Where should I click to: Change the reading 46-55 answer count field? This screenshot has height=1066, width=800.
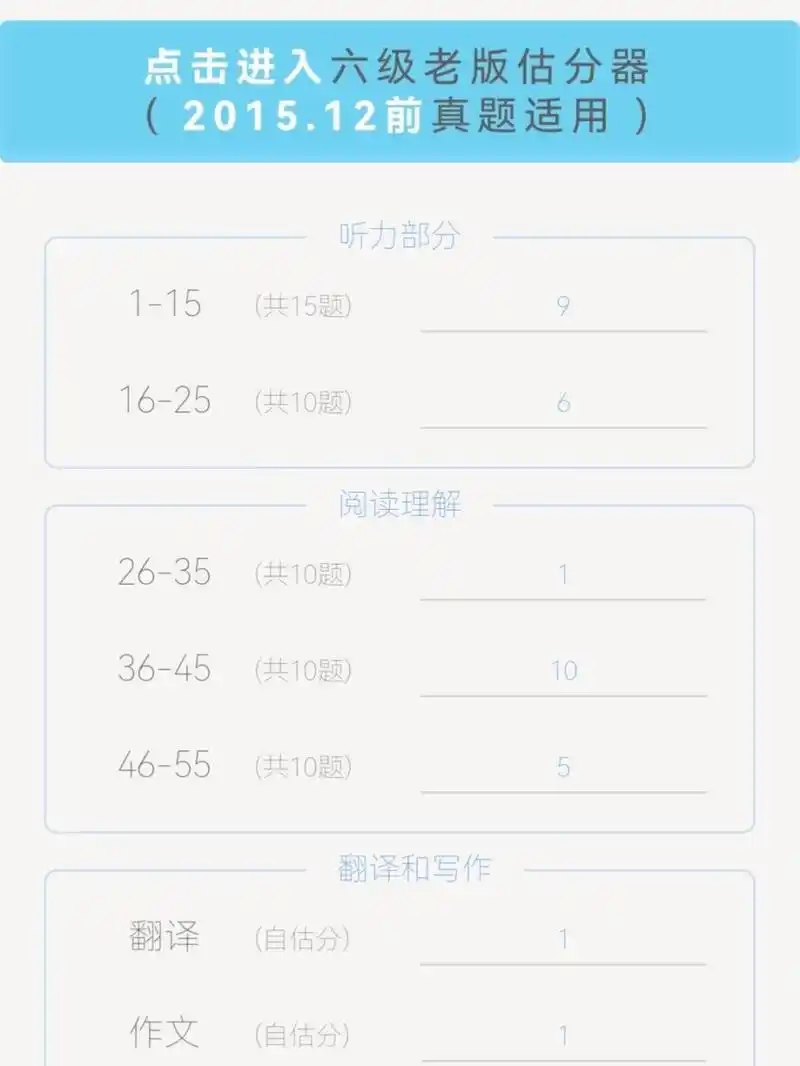pyautogui.click(x=563, y=768)
